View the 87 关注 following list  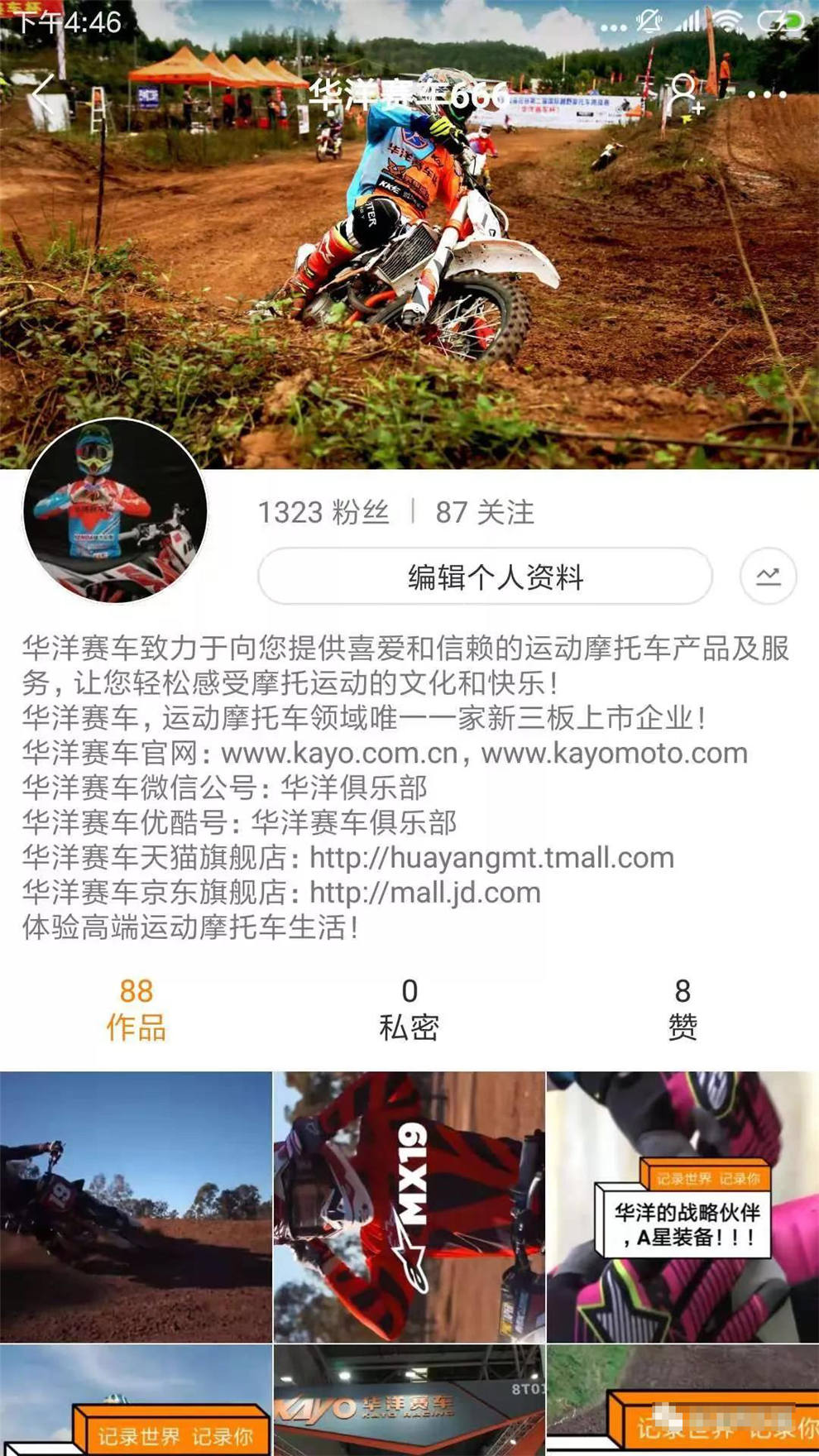tap(485, 512)
